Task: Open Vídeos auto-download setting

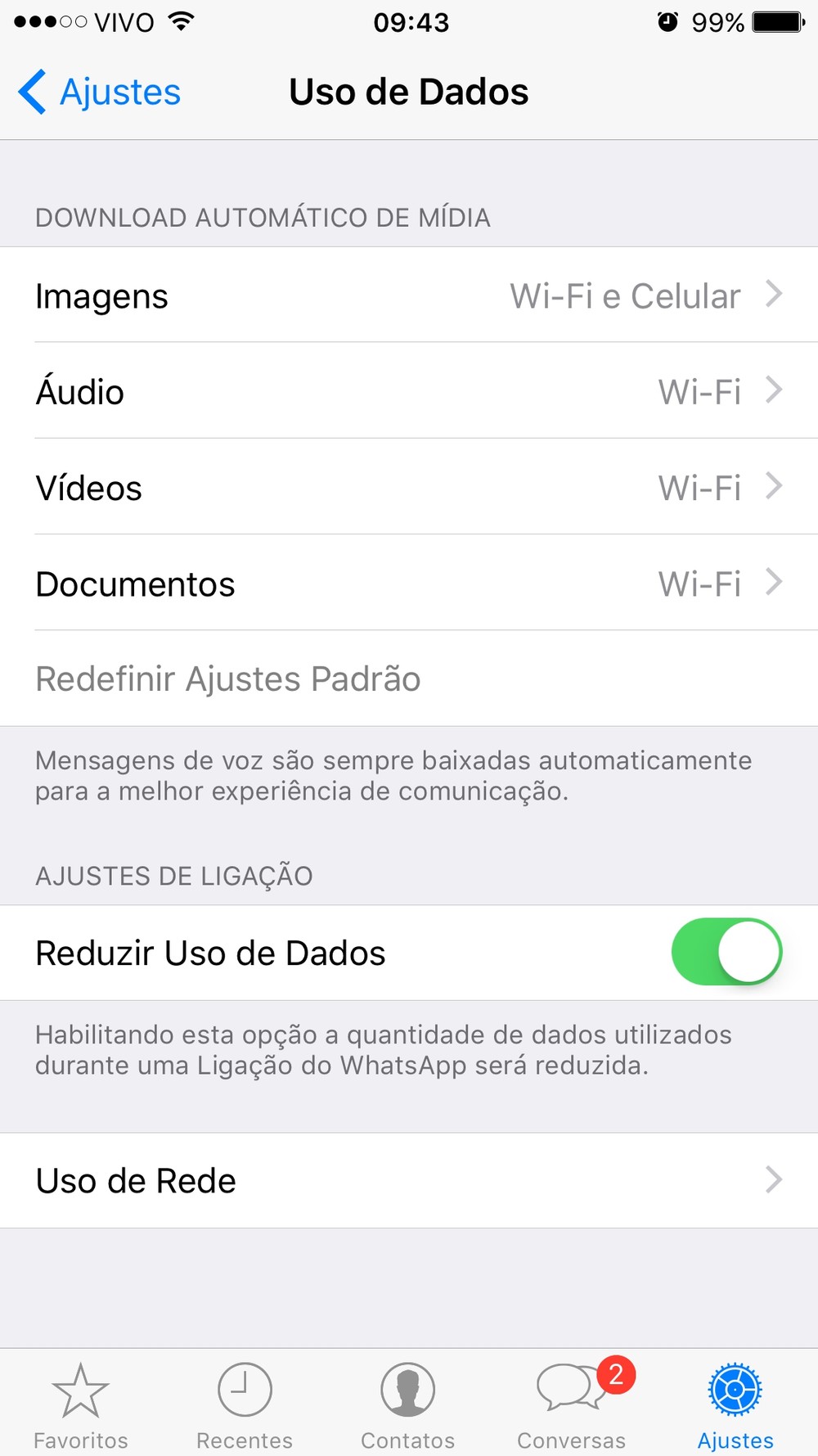Action: [409, 488]
